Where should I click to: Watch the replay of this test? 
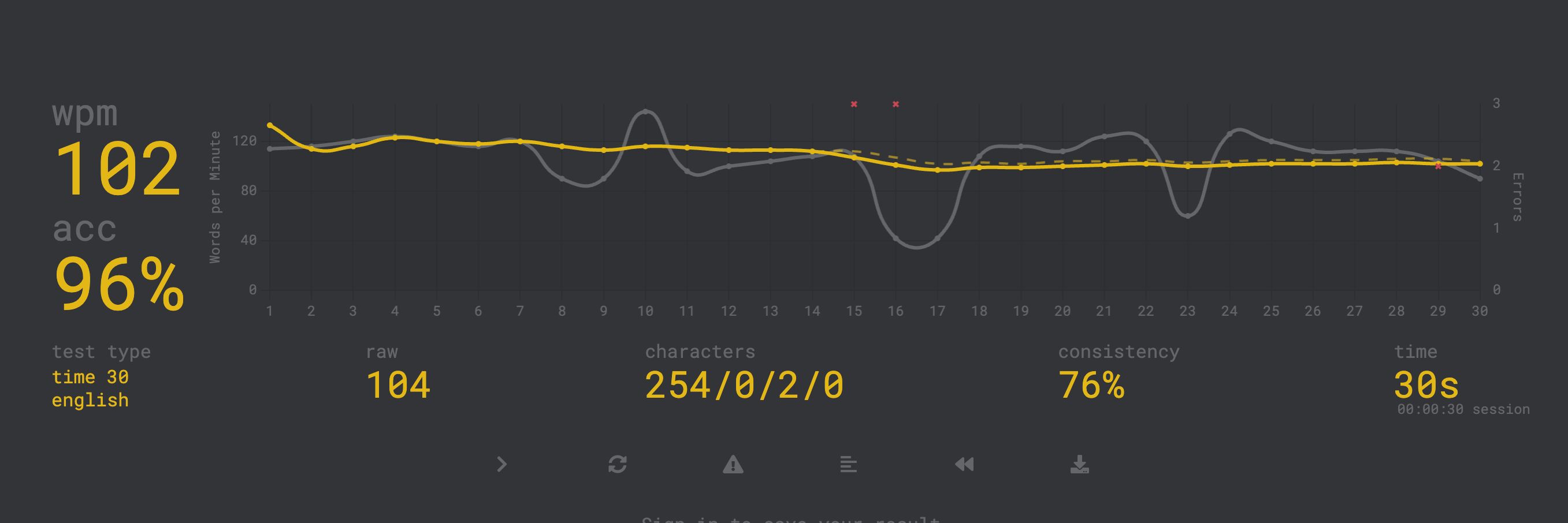(x=964, y=465)
